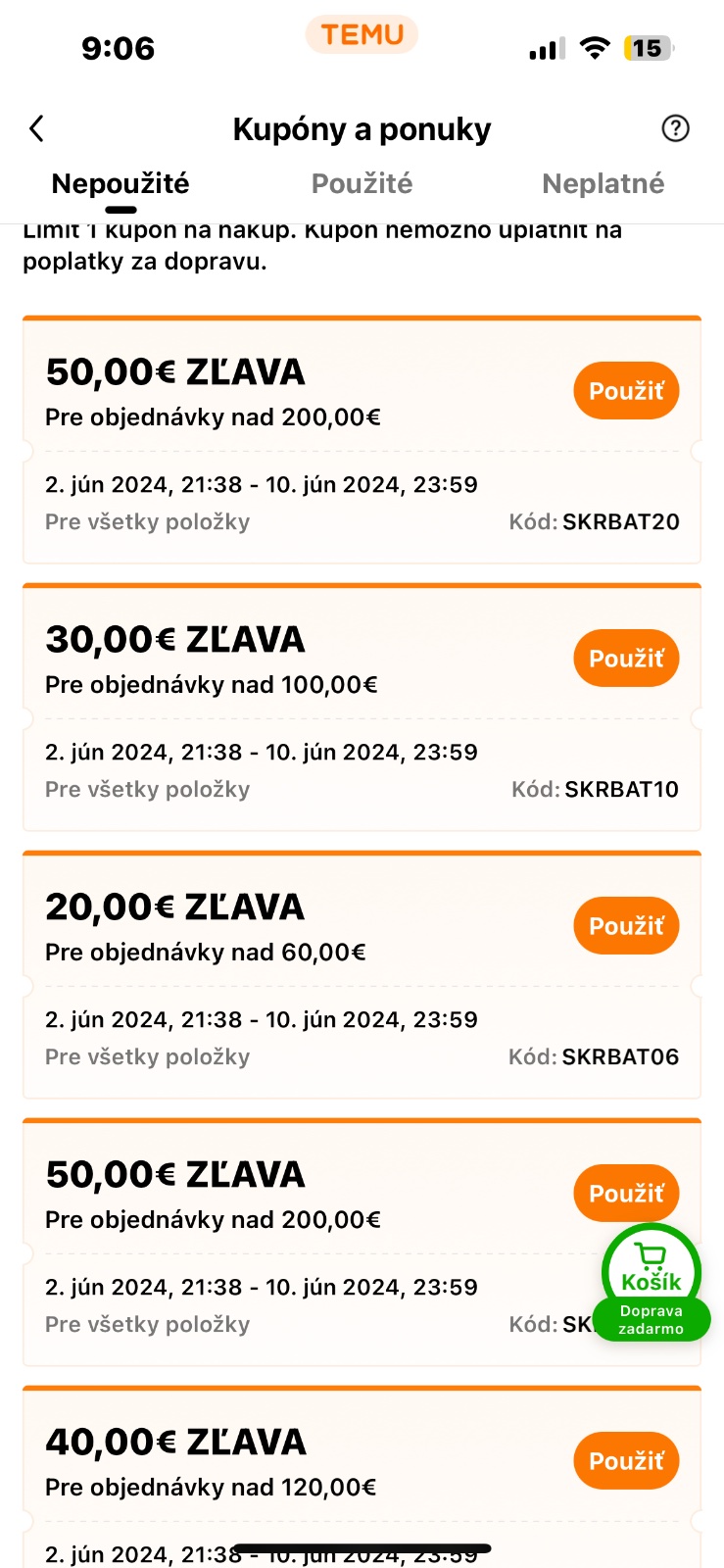The image size is (724, 1568).
Task: Select the Nepoužité tab
Action: 121,184
